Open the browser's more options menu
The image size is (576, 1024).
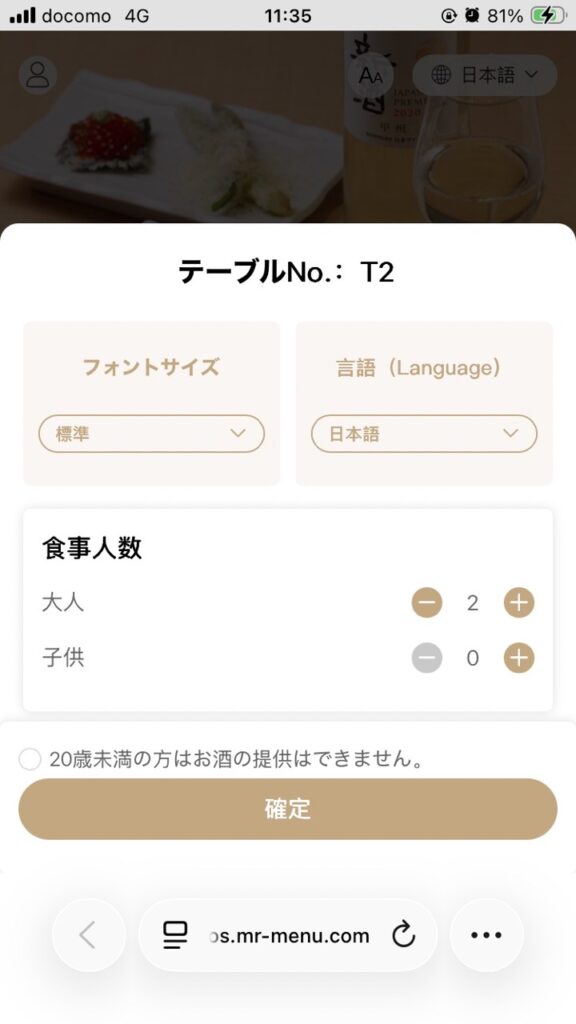pos(487,935)
